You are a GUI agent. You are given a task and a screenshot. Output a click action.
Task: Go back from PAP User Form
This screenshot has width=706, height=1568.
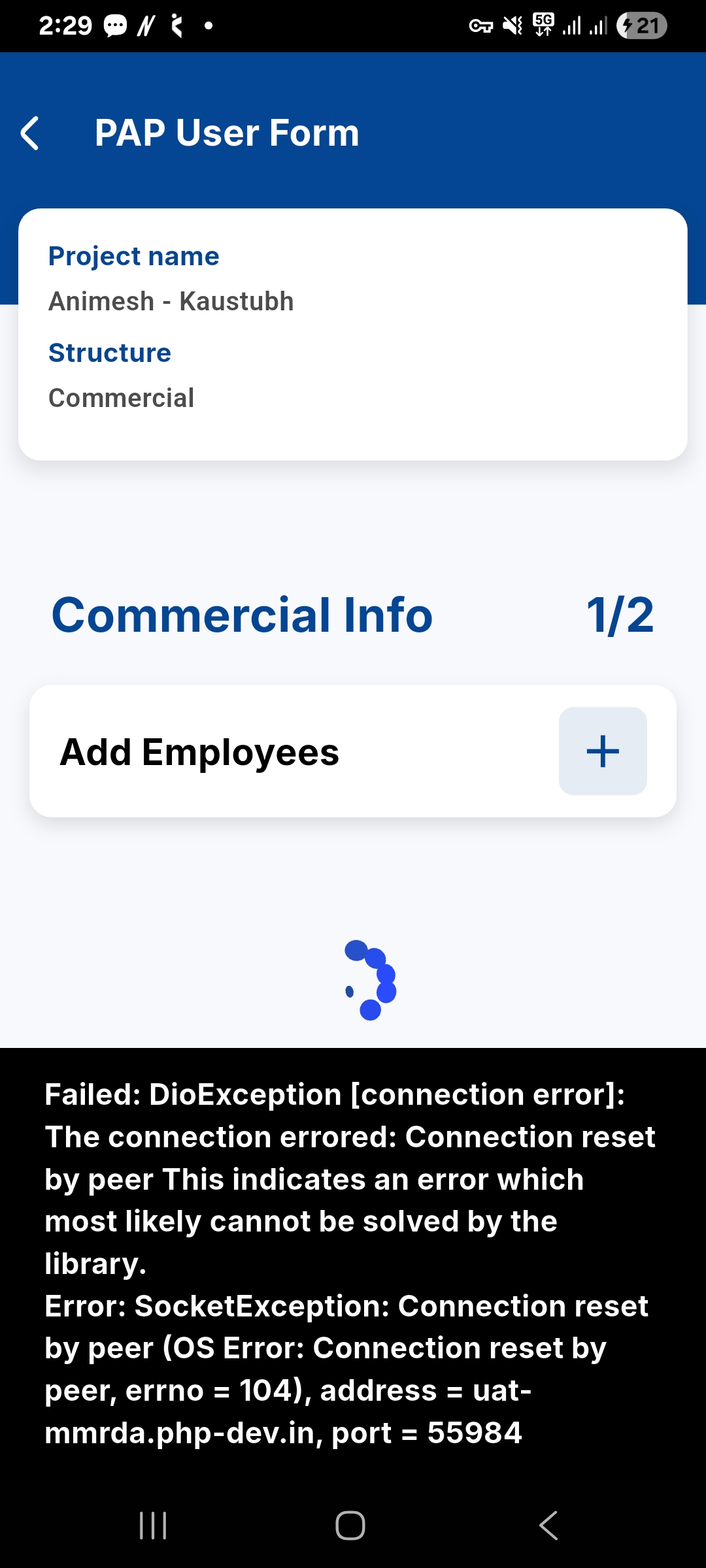click(31, 133)
